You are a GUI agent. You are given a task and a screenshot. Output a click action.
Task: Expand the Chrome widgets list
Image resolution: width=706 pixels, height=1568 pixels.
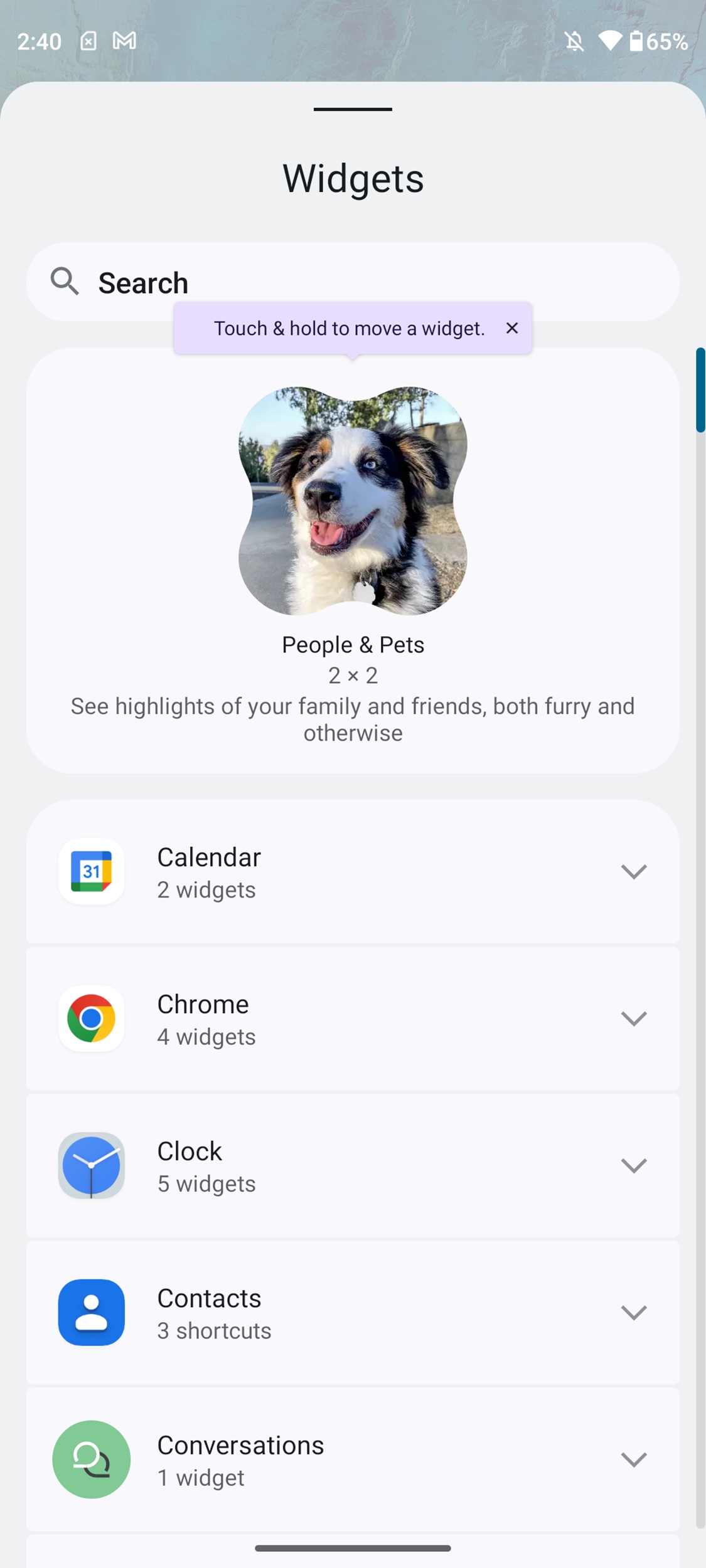(x=353, y=1019)
